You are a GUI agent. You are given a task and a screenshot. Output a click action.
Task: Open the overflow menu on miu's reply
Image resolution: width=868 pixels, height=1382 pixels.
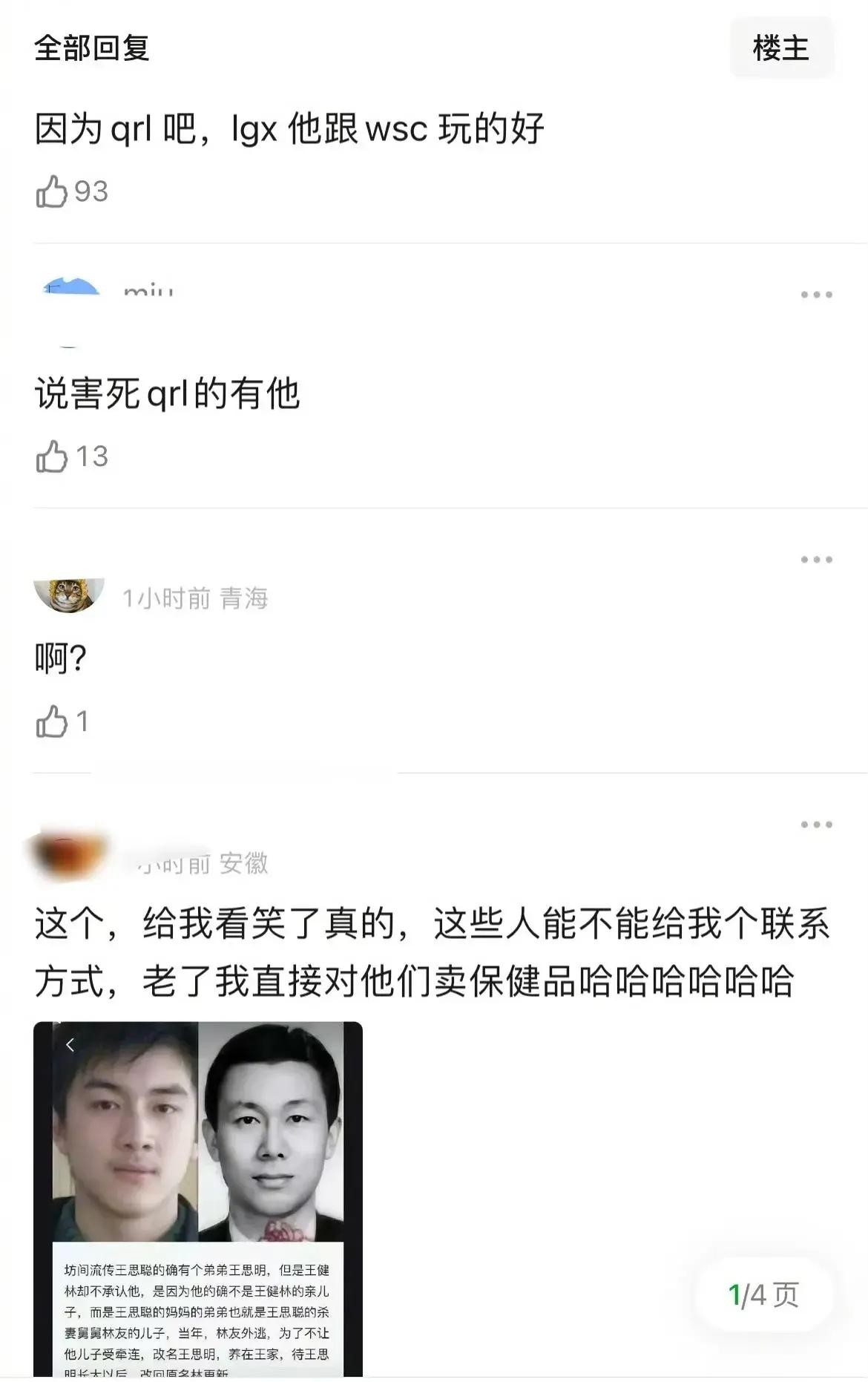click(x=816, y=295)
